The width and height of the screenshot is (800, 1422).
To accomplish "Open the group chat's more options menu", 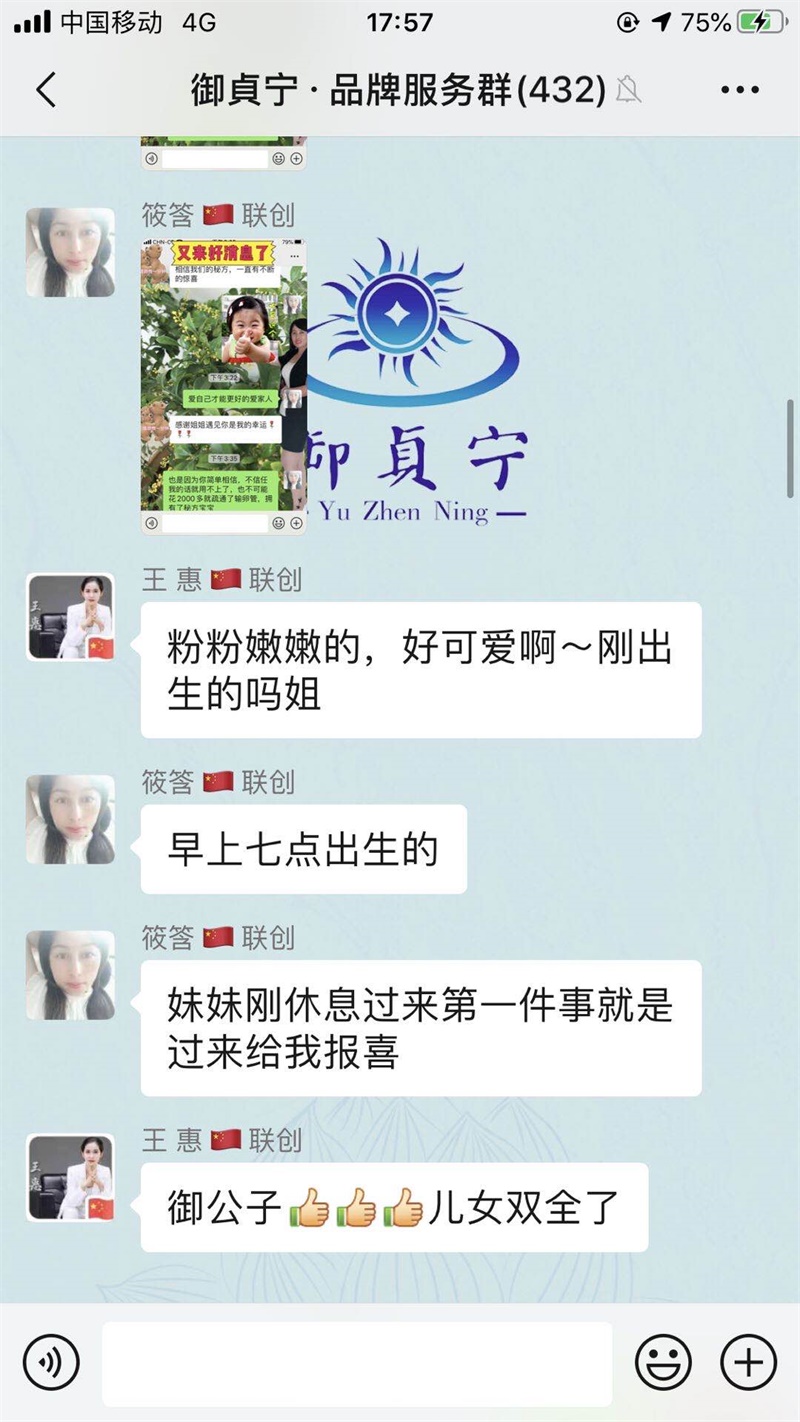I will pos(740,90).
